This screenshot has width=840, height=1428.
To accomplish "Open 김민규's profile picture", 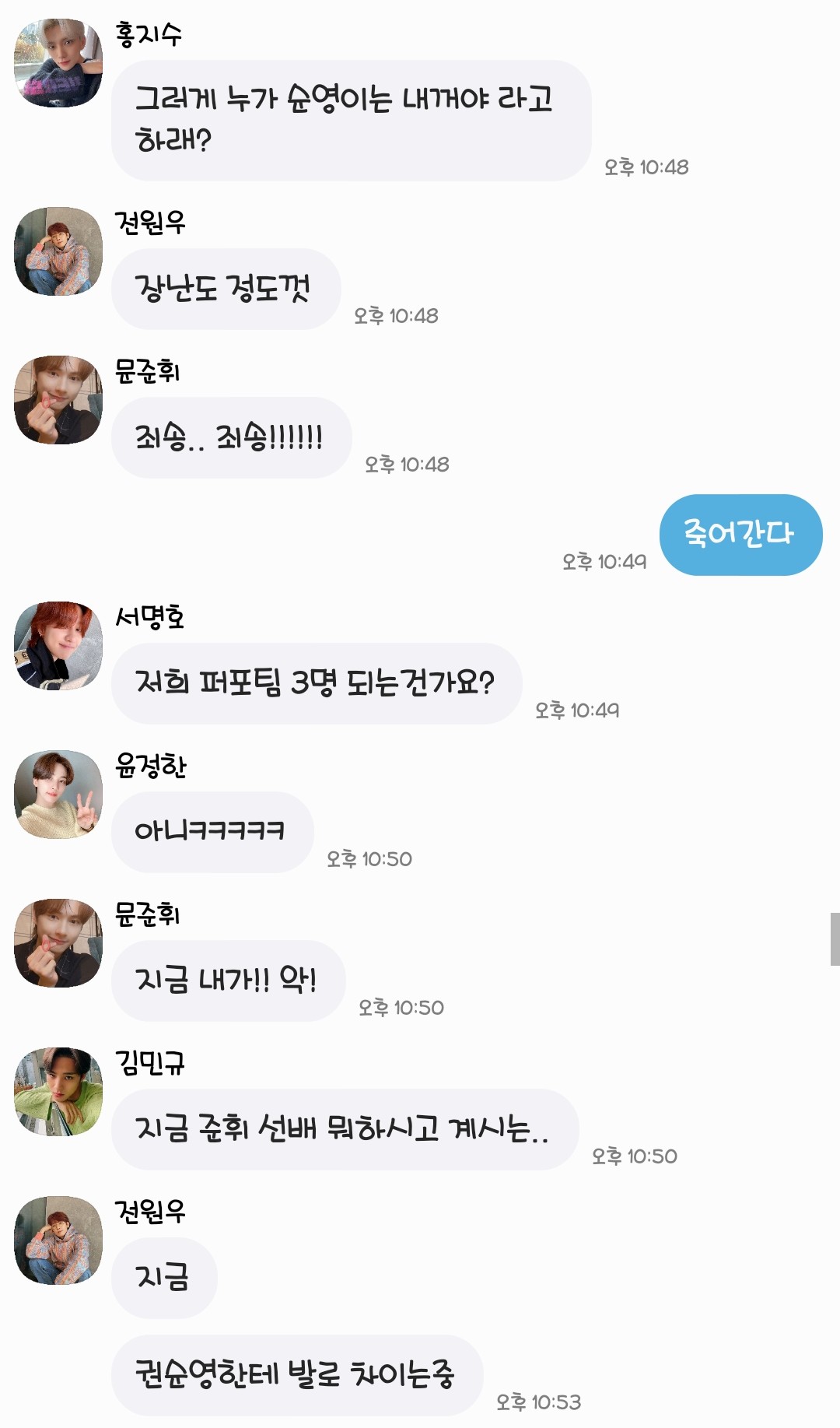I will tap(58, 1091).
